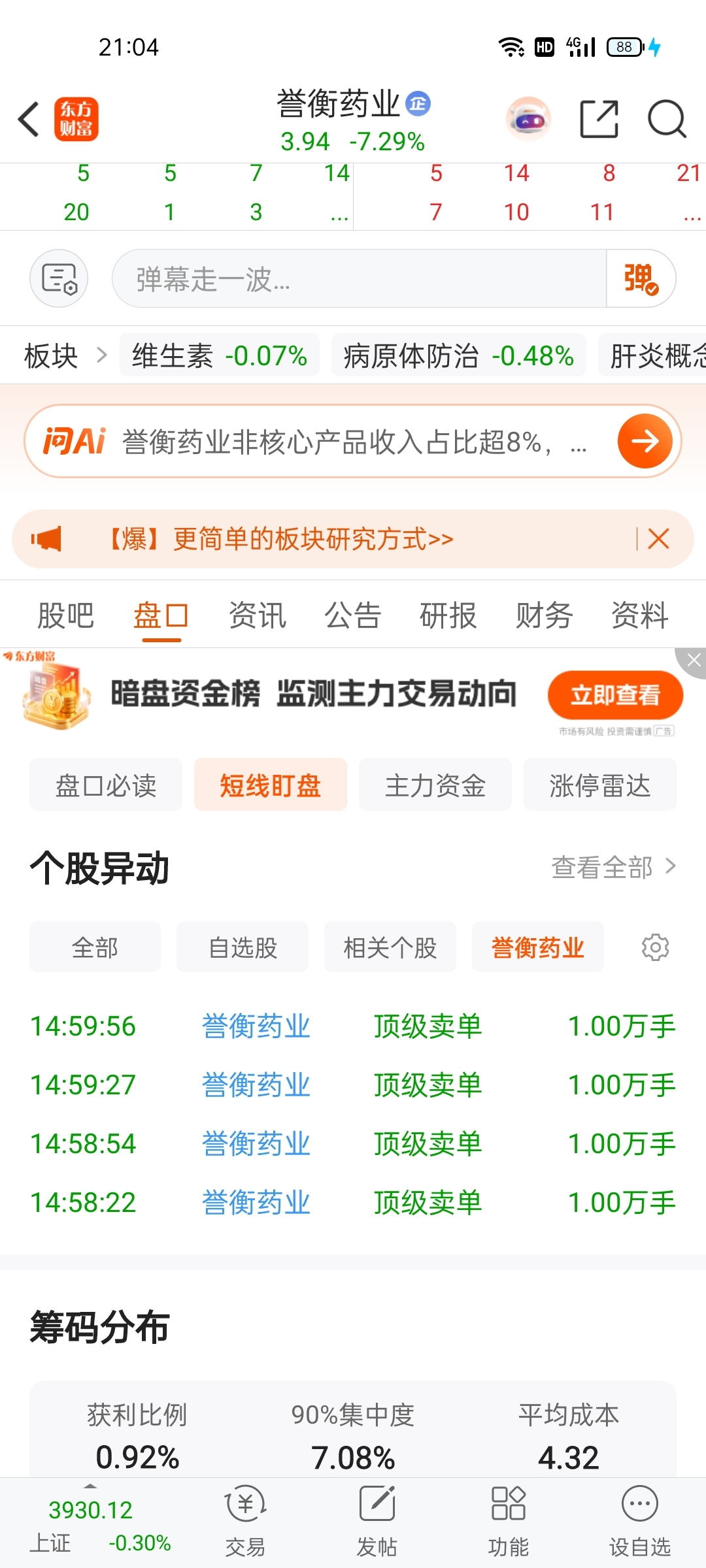Open the AI robot assistant
The height and width of the screenshot is (1568, 706).
click(529, 120)
